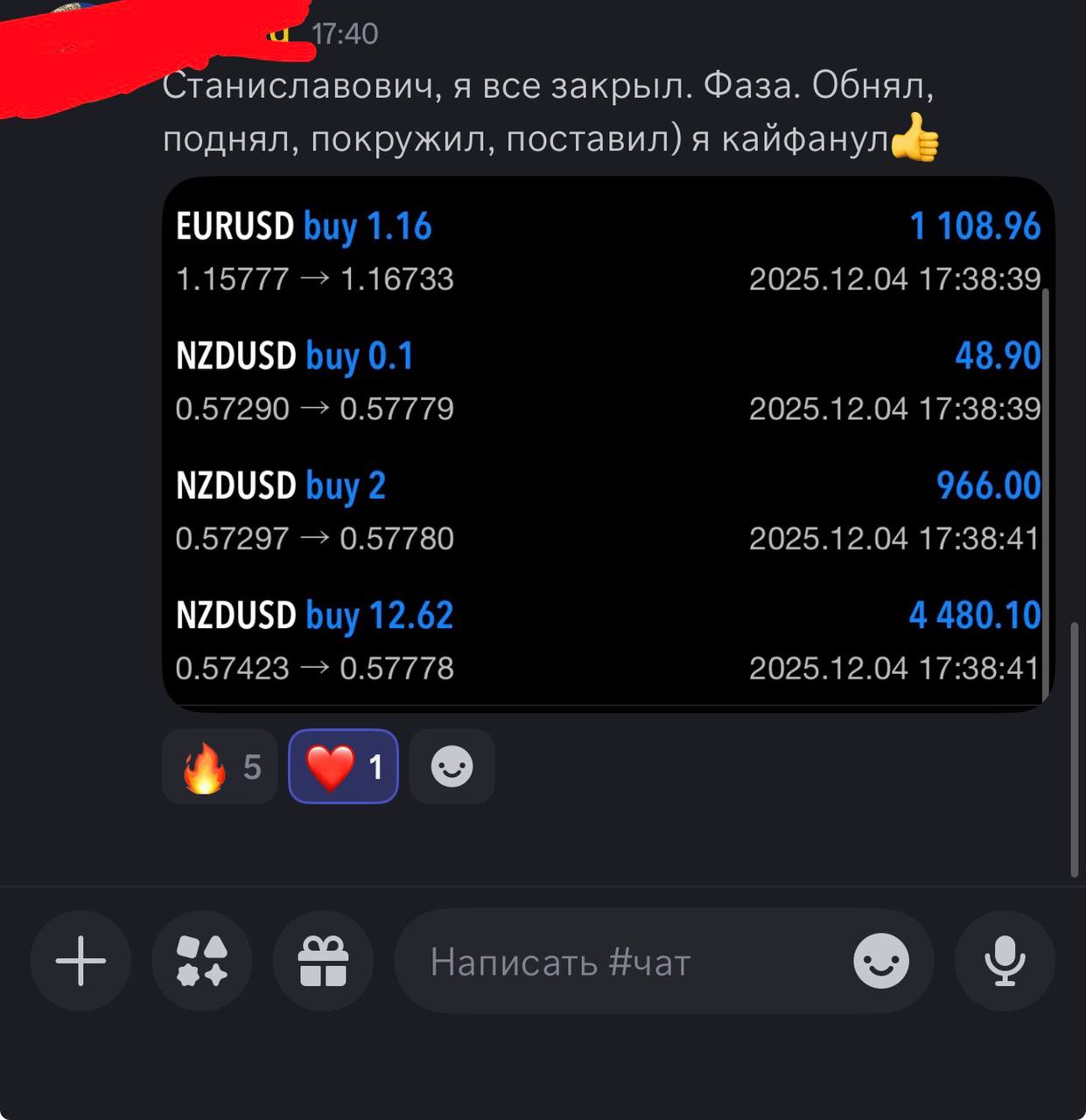Open the emoji picker in the message field
Screen dimensions: 1086x1120
click(x=880, y=961)
